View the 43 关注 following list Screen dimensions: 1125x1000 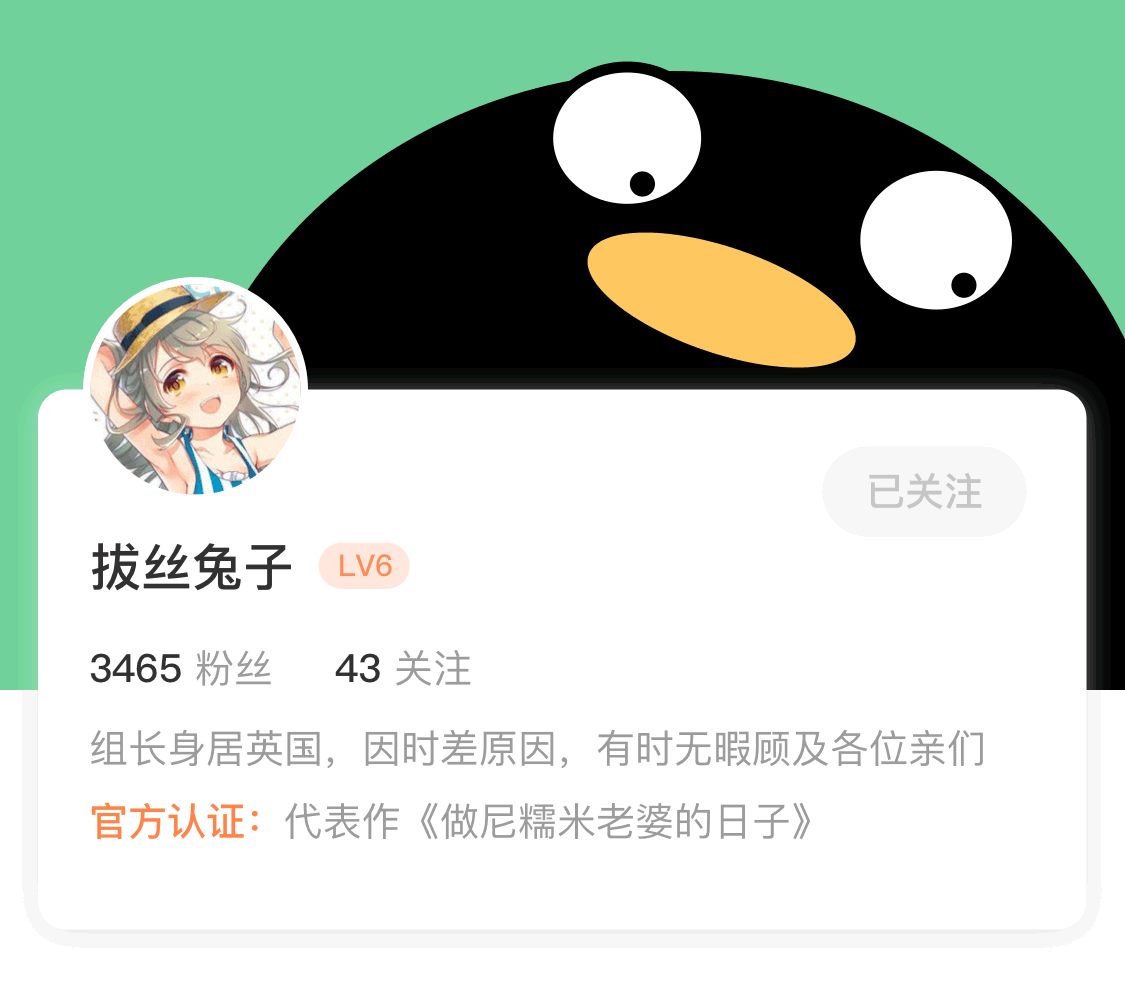coord(402,668)
